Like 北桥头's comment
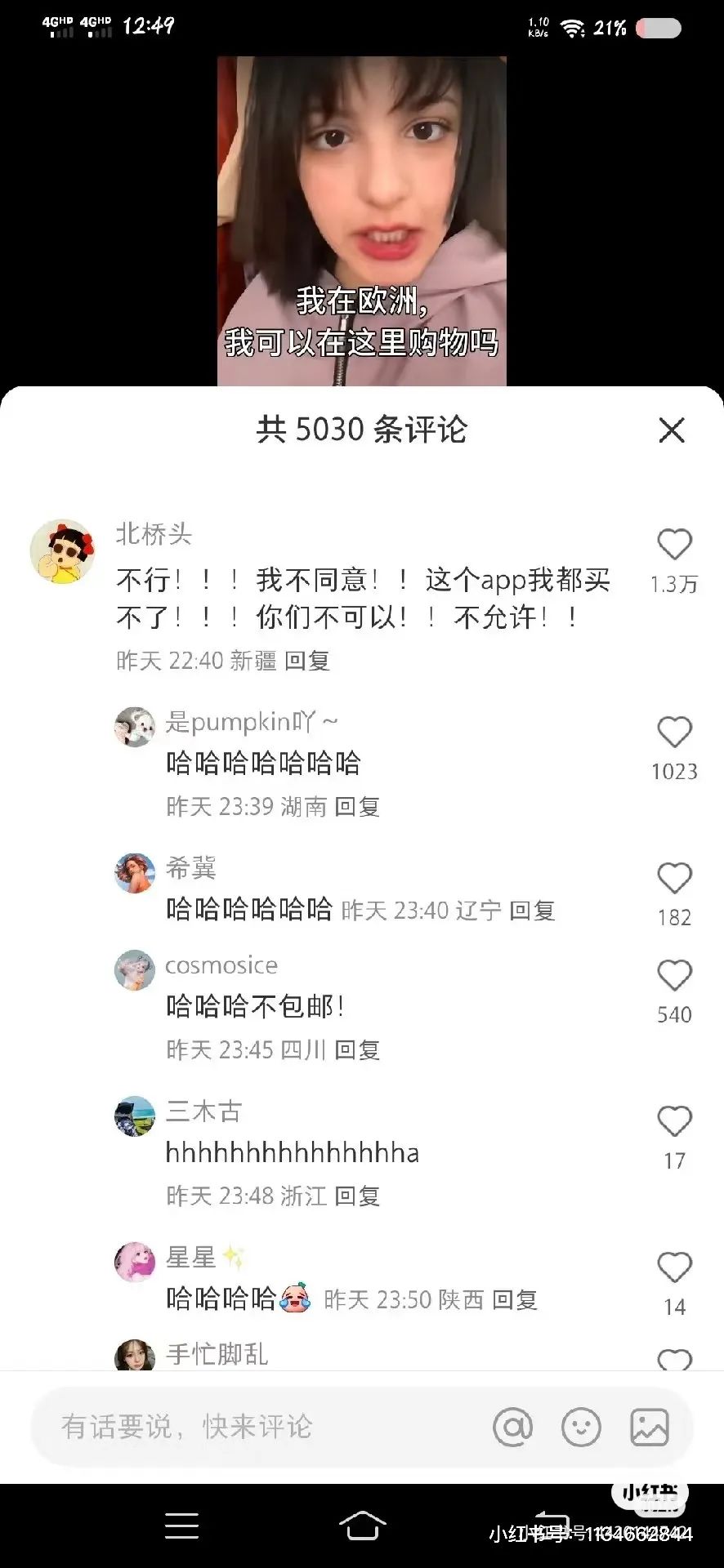Screen dimensions: 724x1568 pos(674,545)
